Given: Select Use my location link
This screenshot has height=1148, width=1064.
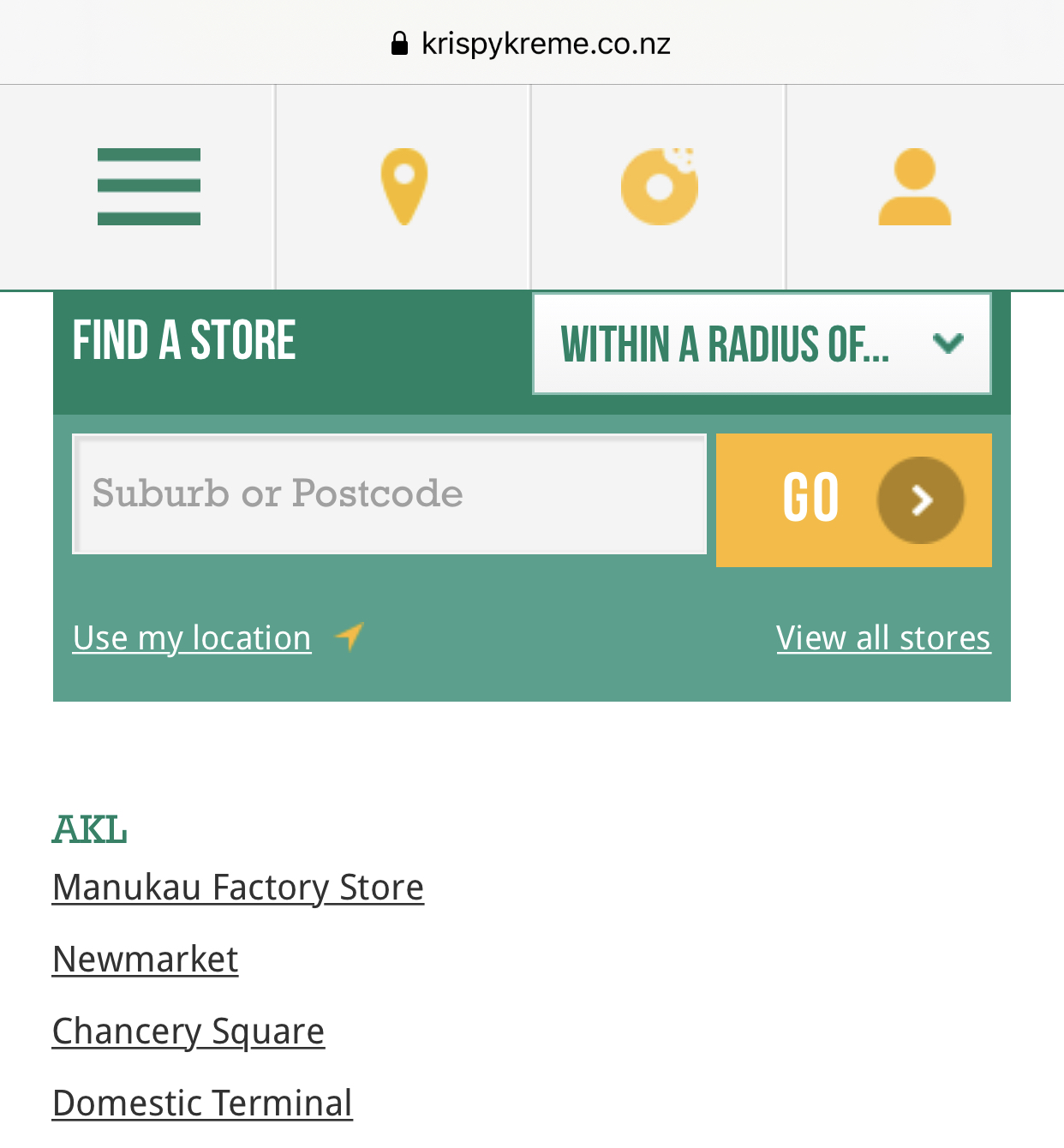Looking at the screenshot, I should (192, 638).
